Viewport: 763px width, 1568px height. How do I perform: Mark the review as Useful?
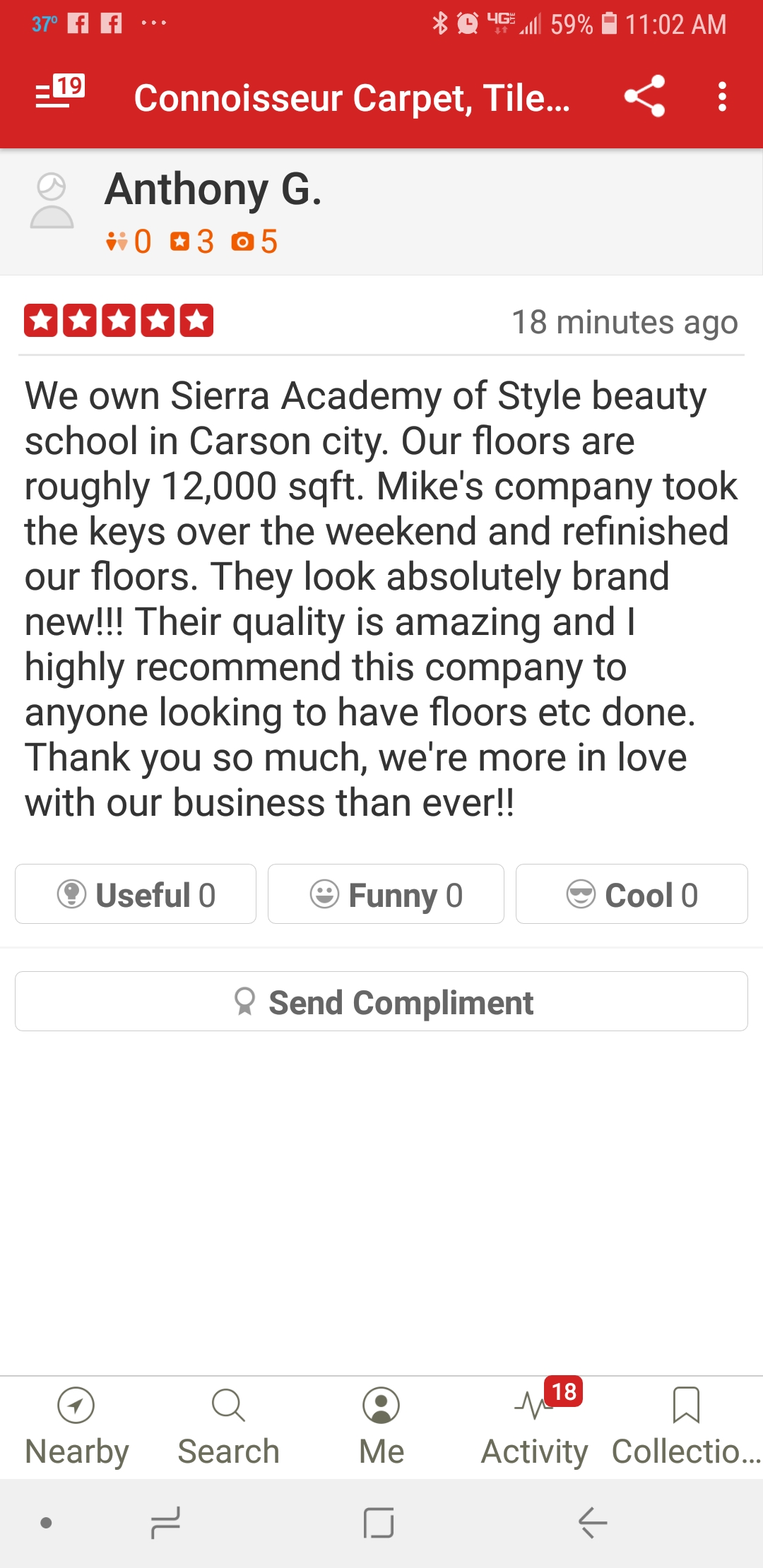point(136,894)
